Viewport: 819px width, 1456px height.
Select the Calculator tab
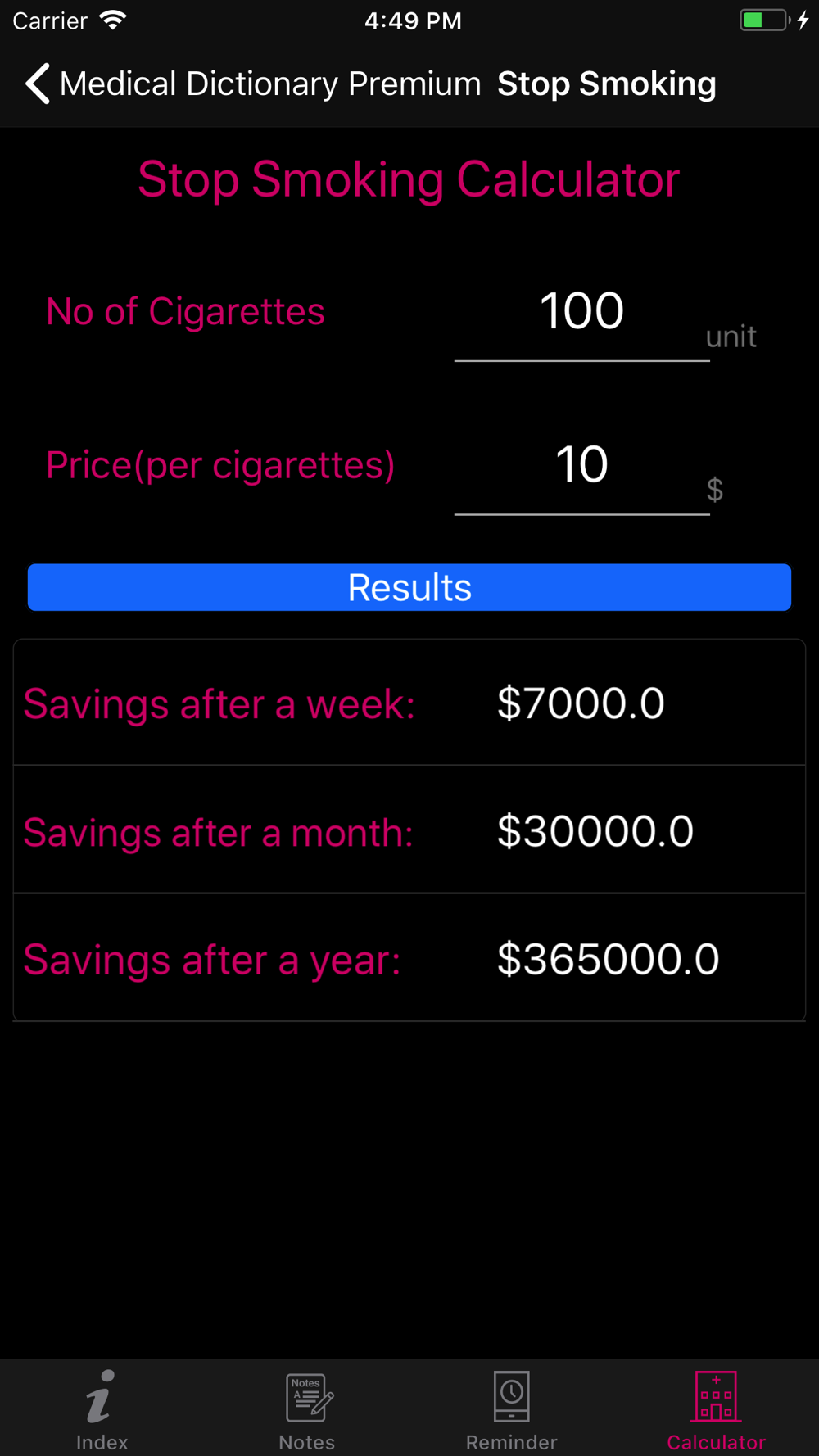[717, 1410]
